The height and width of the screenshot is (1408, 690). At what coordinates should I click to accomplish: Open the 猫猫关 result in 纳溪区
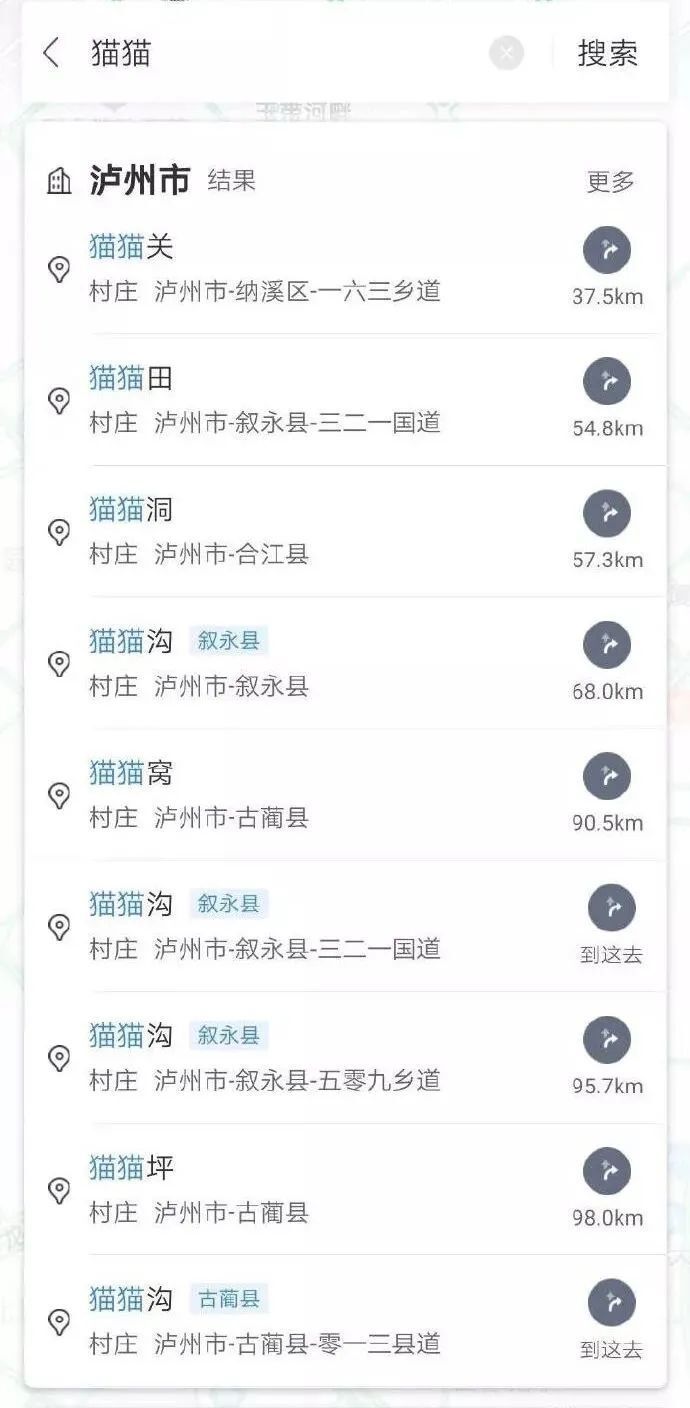(265, 269)
